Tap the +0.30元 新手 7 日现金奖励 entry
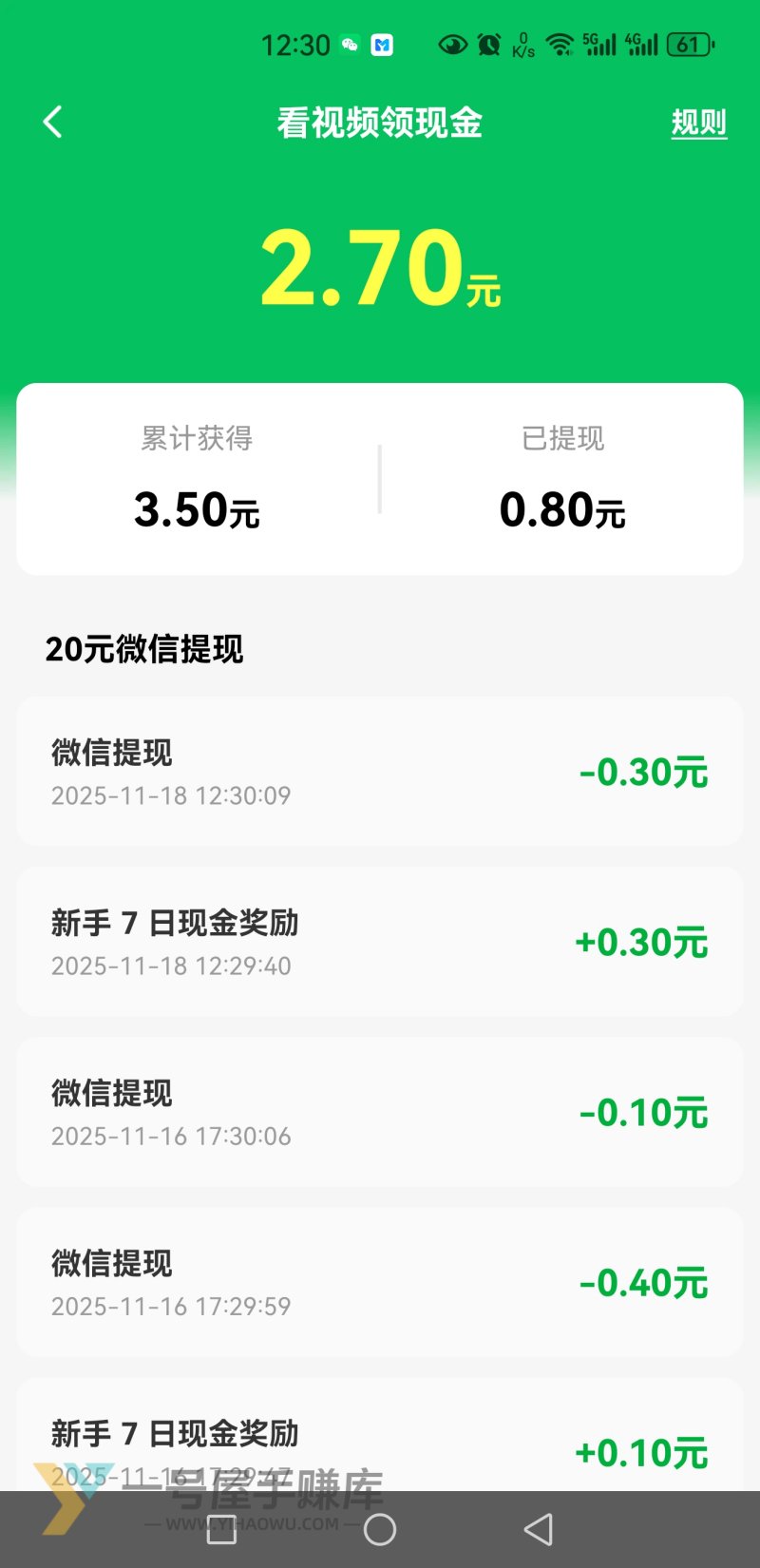The height and width of the screenshot is (1568, 760). pos(379,941)
